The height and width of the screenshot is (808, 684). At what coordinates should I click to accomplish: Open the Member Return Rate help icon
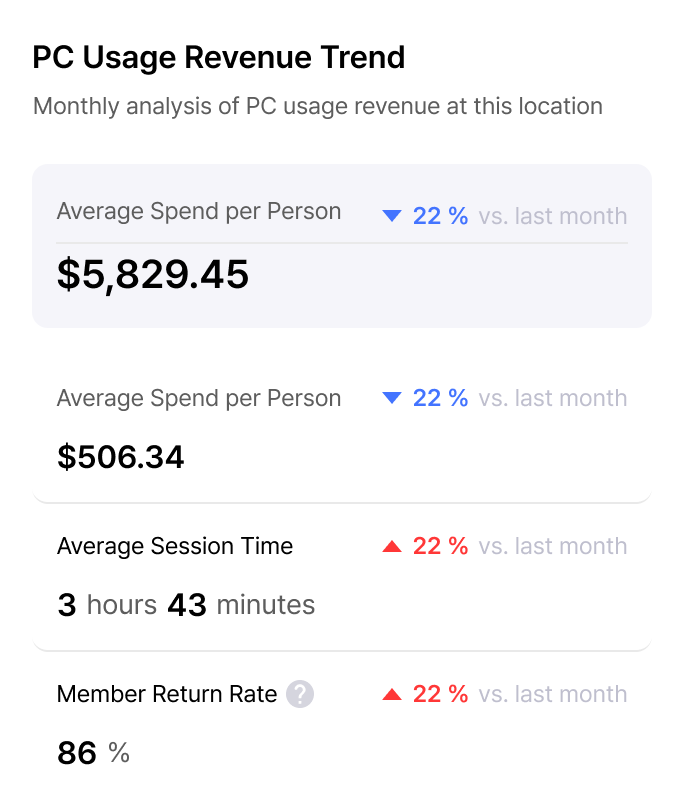(300, 694)
